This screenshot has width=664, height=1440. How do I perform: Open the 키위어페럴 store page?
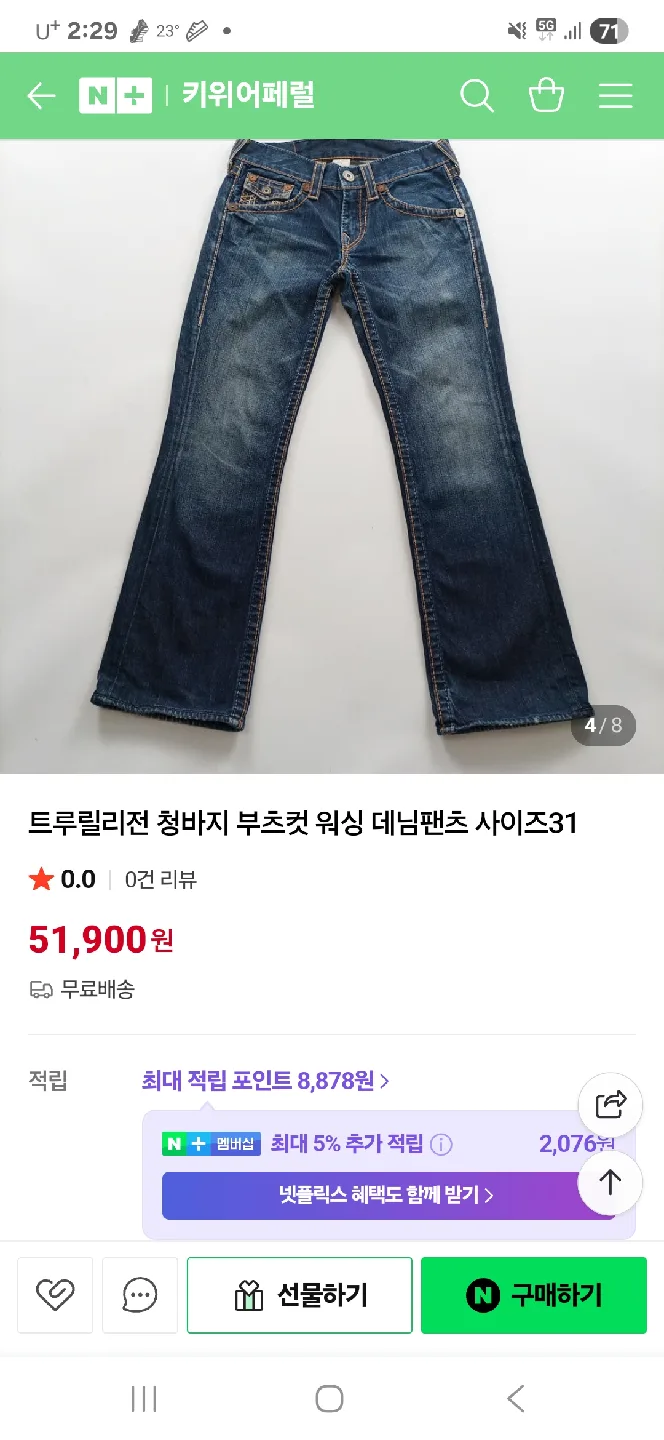(x=248, y=96)
